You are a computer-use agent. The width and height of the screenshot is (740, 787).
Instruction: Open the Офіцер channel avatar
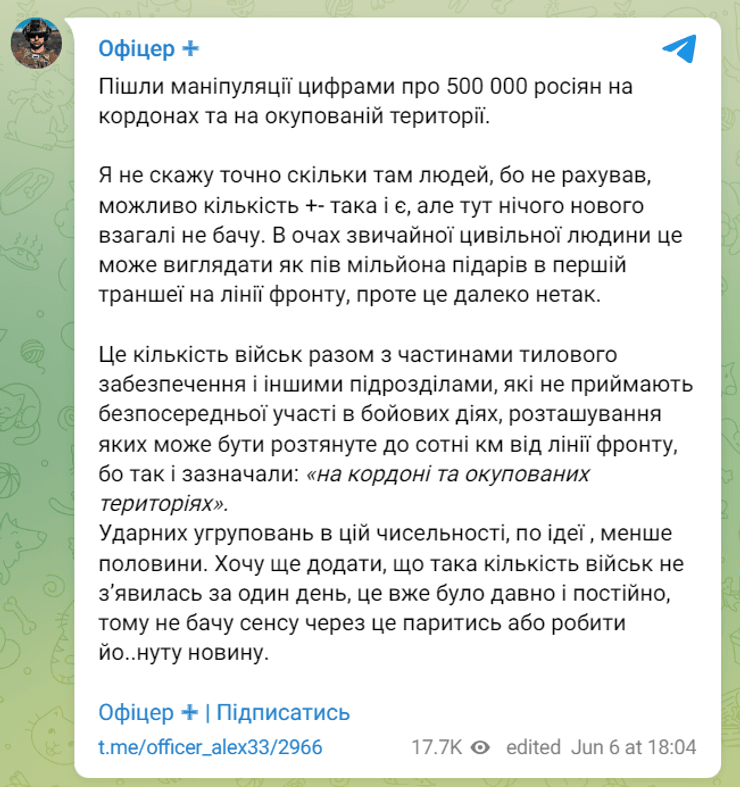[x=37, y=43]
